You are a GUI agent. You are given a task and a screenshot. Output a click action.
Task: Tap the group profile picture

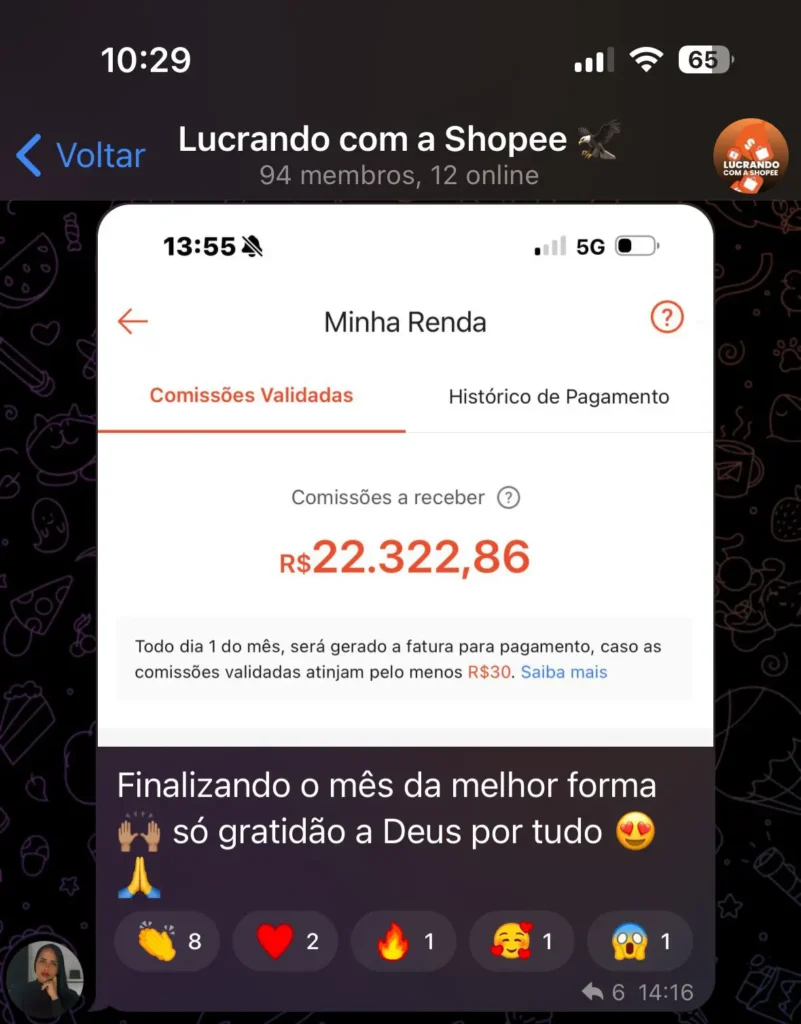[x=750, y=157]
